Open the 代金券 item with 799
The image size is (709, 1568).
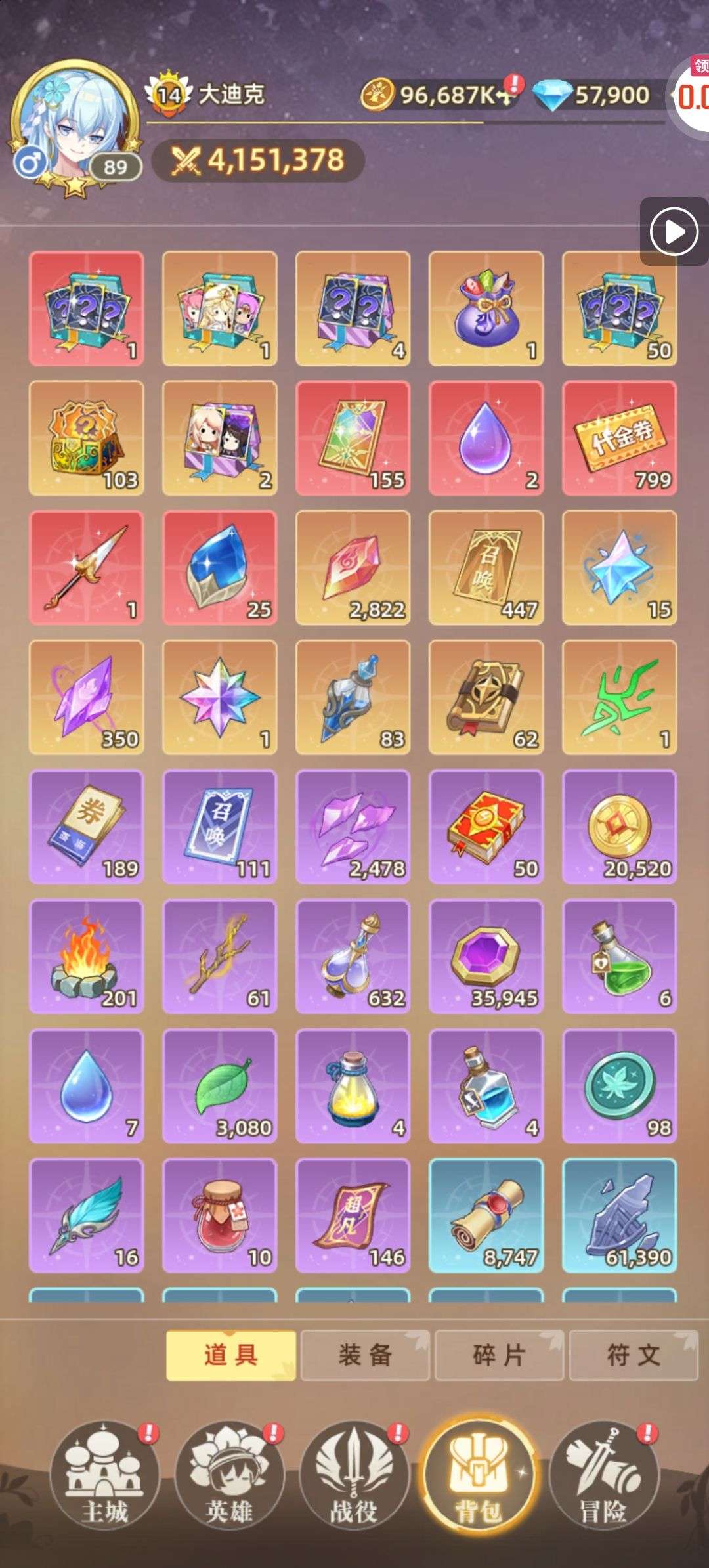pos(619,438)
